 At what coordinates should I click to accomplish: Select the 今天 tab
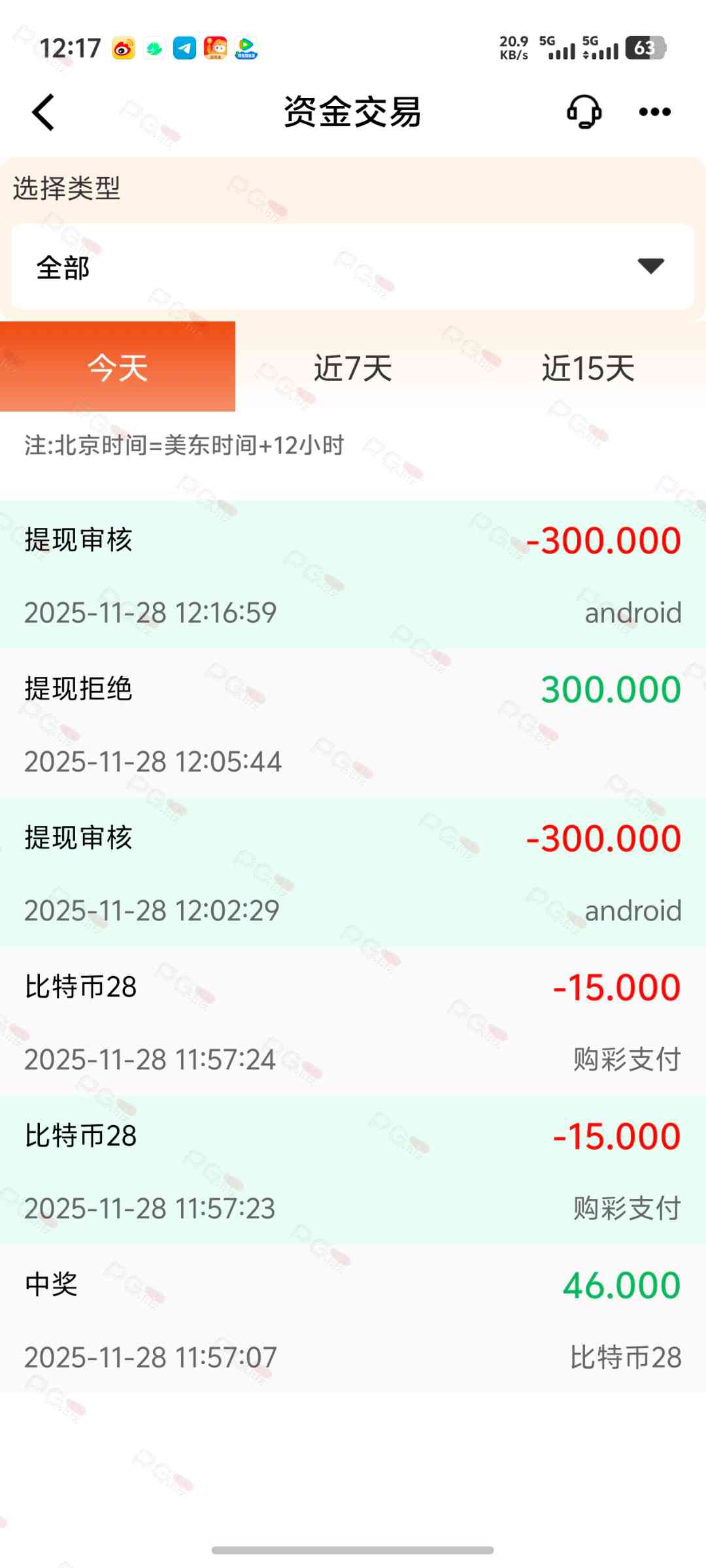[x=118, y=367]
